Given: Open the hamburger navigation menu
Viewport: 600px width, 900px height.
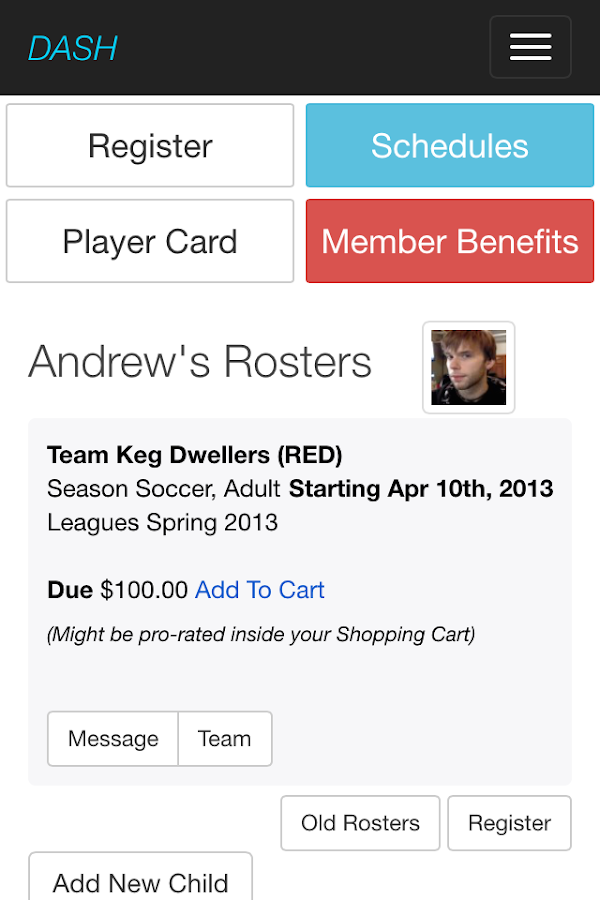Looking at the screenshot, I should (530, 47).
